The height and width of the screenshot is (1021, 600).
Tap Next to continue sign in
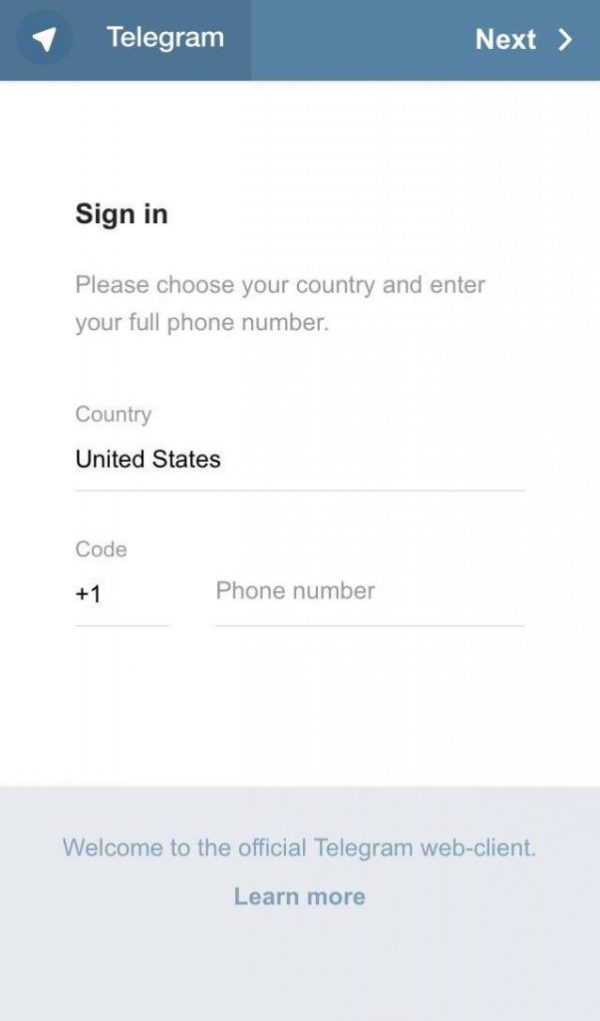coord(524,40)
